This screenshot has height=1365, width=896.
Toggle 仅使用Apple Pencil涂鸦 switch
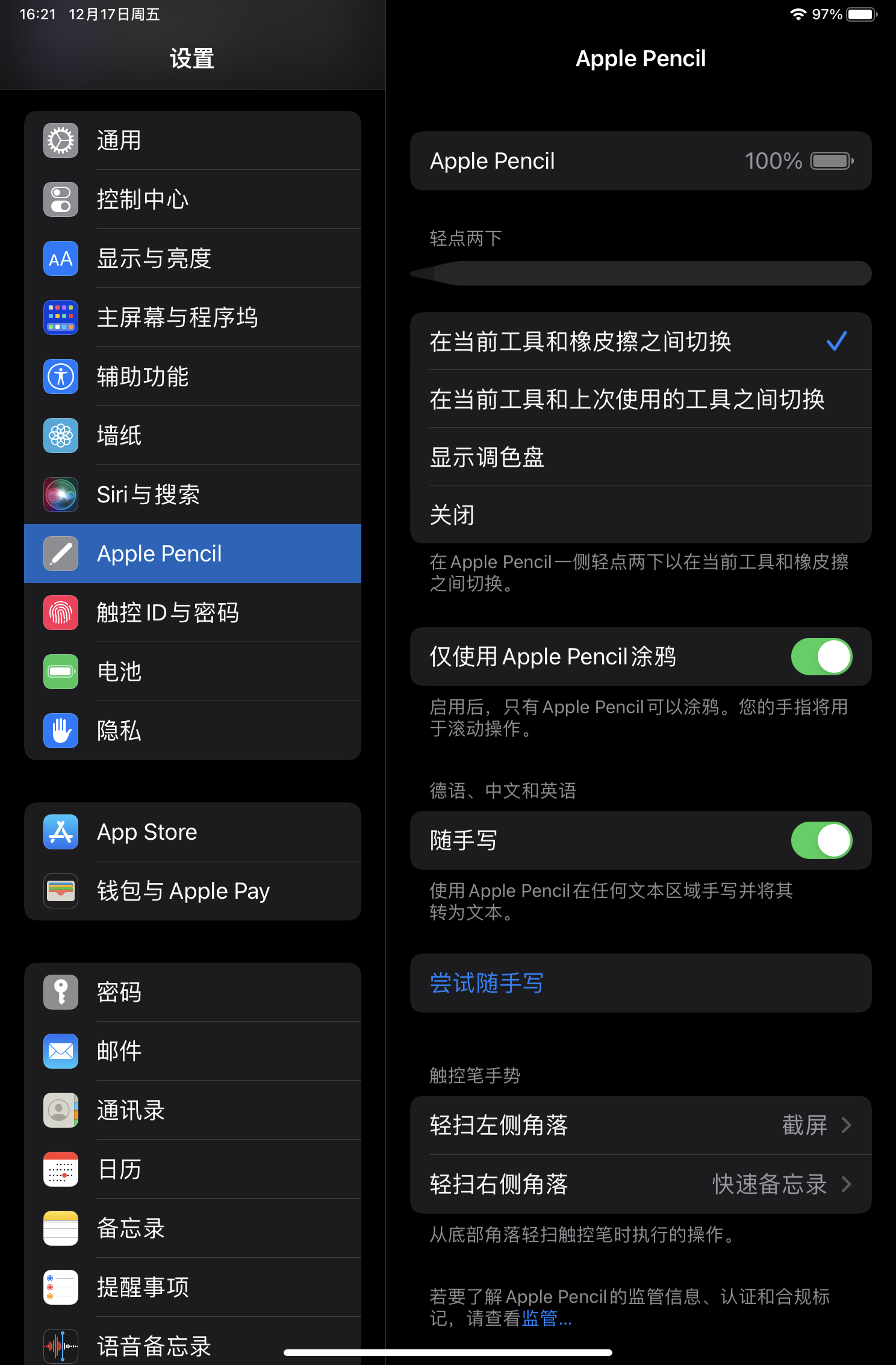[x=821, y=657]
